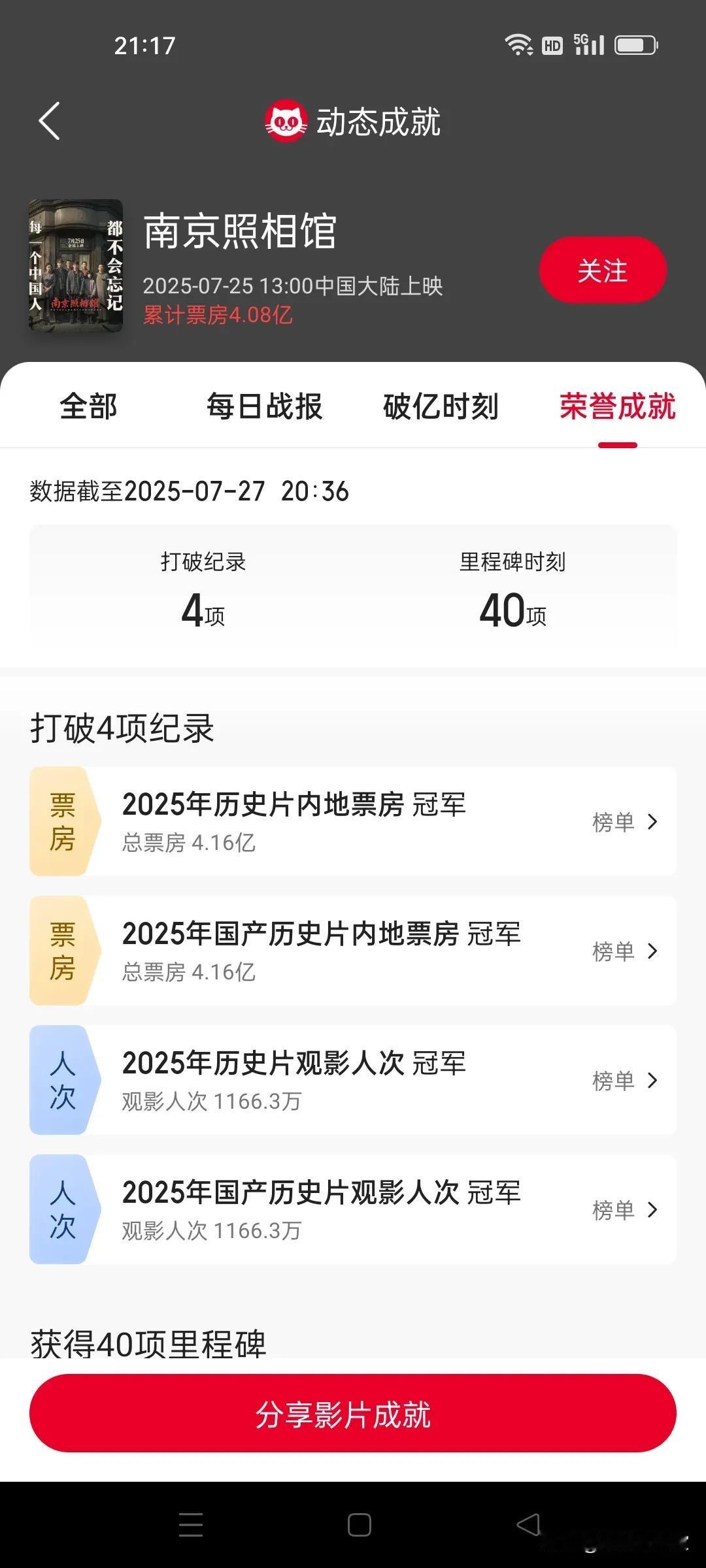The height and width of the screenshot is (1568, 706).
Task: View 榜单 for 2025年国产历史片观影人次 冠军
Action: click(624, 1210)
